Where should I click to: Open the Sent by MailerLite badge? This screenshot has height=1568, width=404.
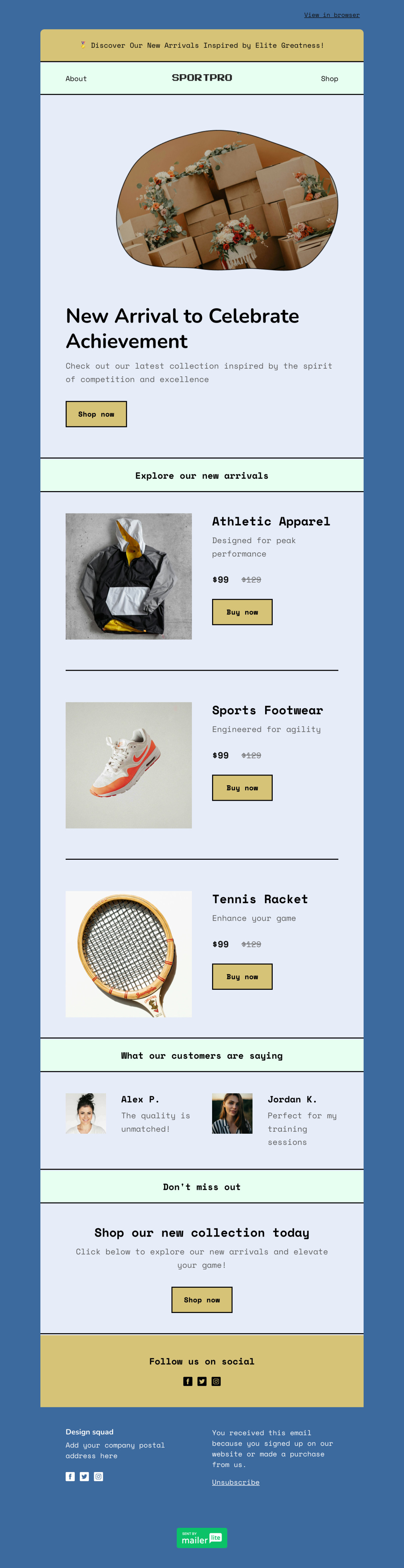(x=201, y=1538)
